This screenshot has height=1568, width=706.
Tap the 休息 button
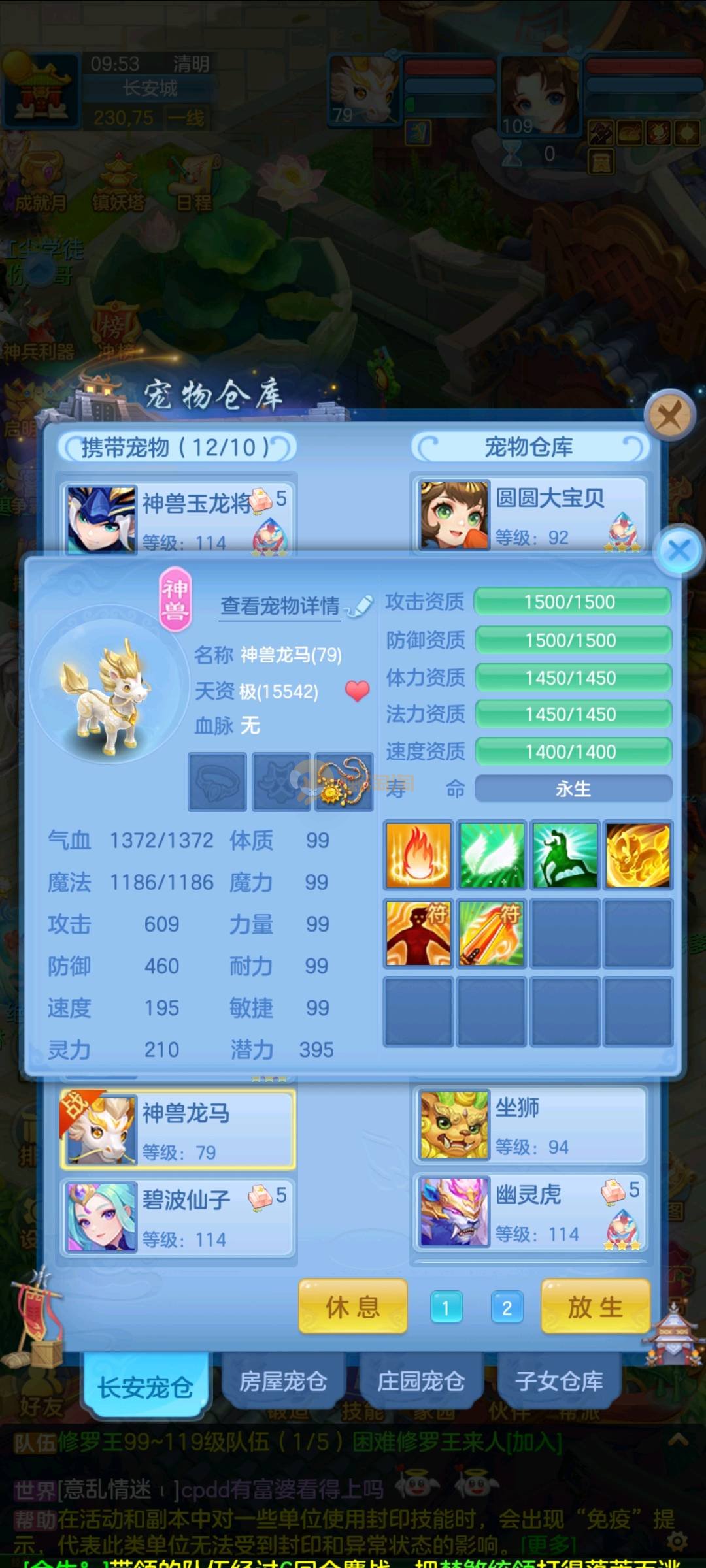353,1307
